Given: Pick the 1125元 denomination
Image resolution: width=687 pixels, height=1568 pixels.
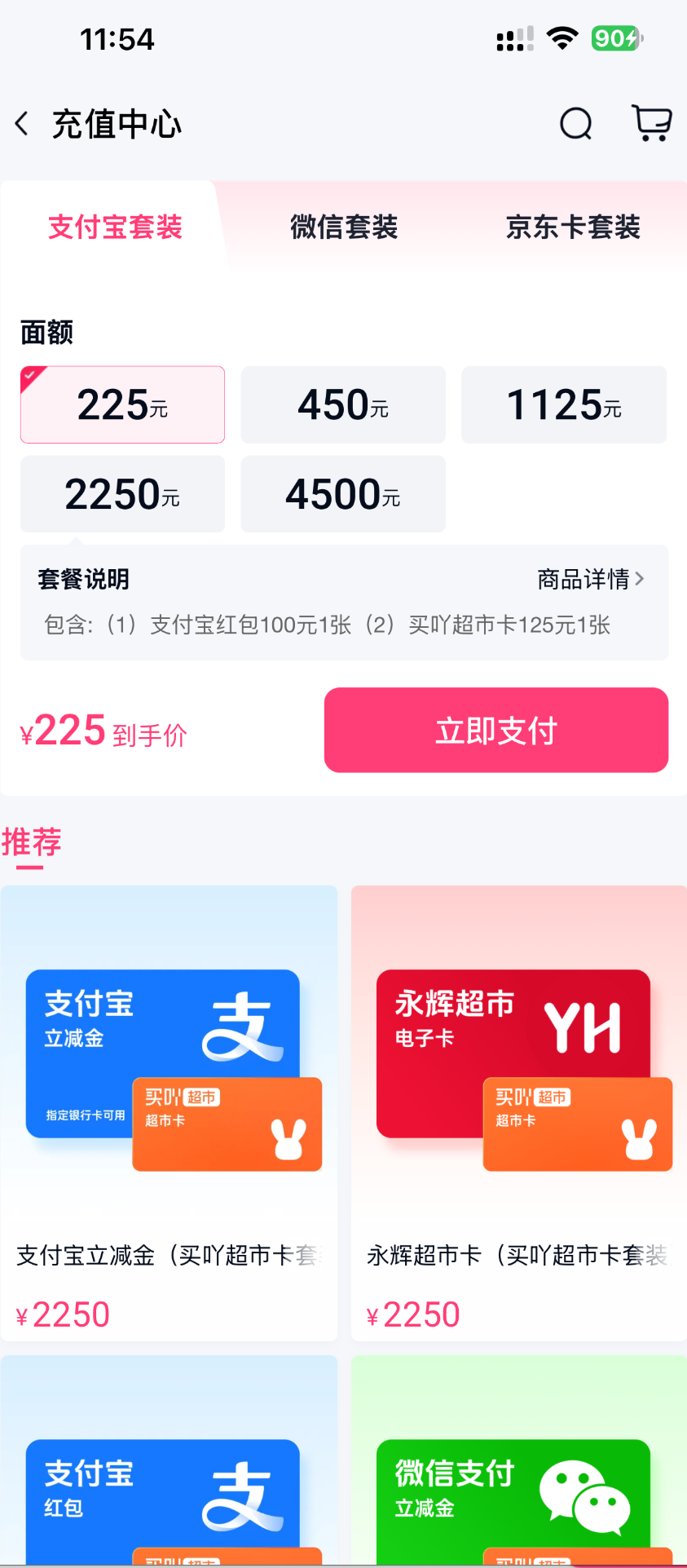Looking at the screenshot, I should tap(564, 404).
